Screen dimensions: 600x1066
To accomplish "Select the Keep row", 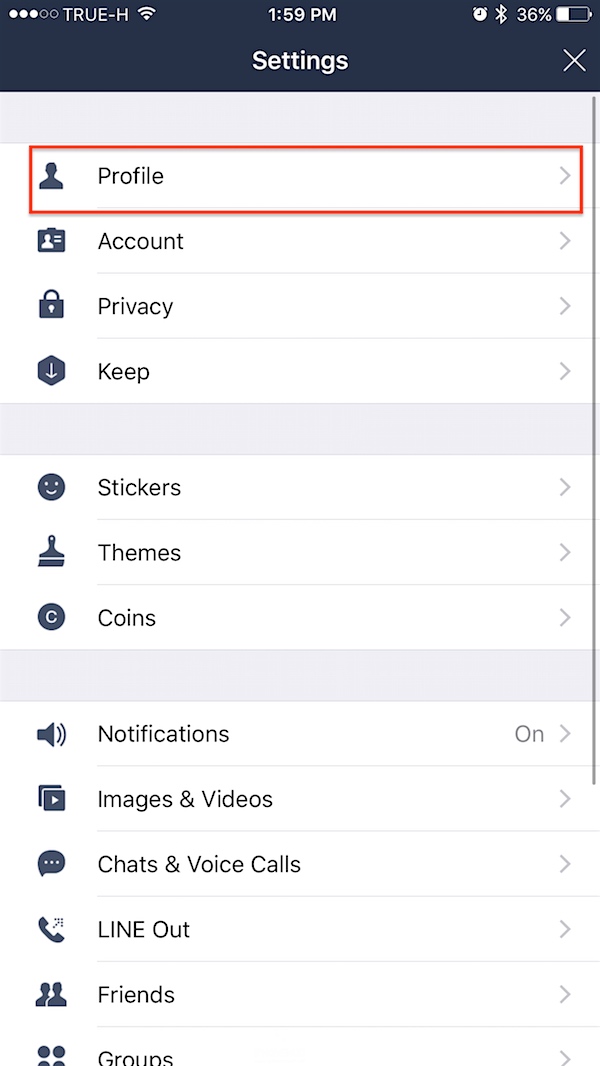I will tap(300, 371).
